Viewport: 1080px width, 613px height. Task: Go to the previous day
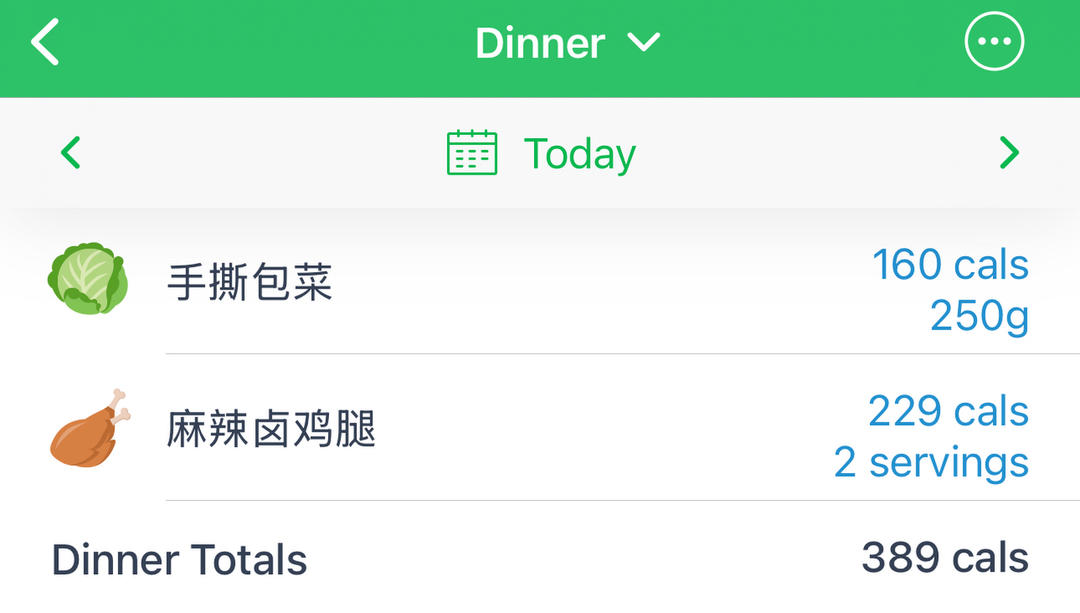coord(70,152)
